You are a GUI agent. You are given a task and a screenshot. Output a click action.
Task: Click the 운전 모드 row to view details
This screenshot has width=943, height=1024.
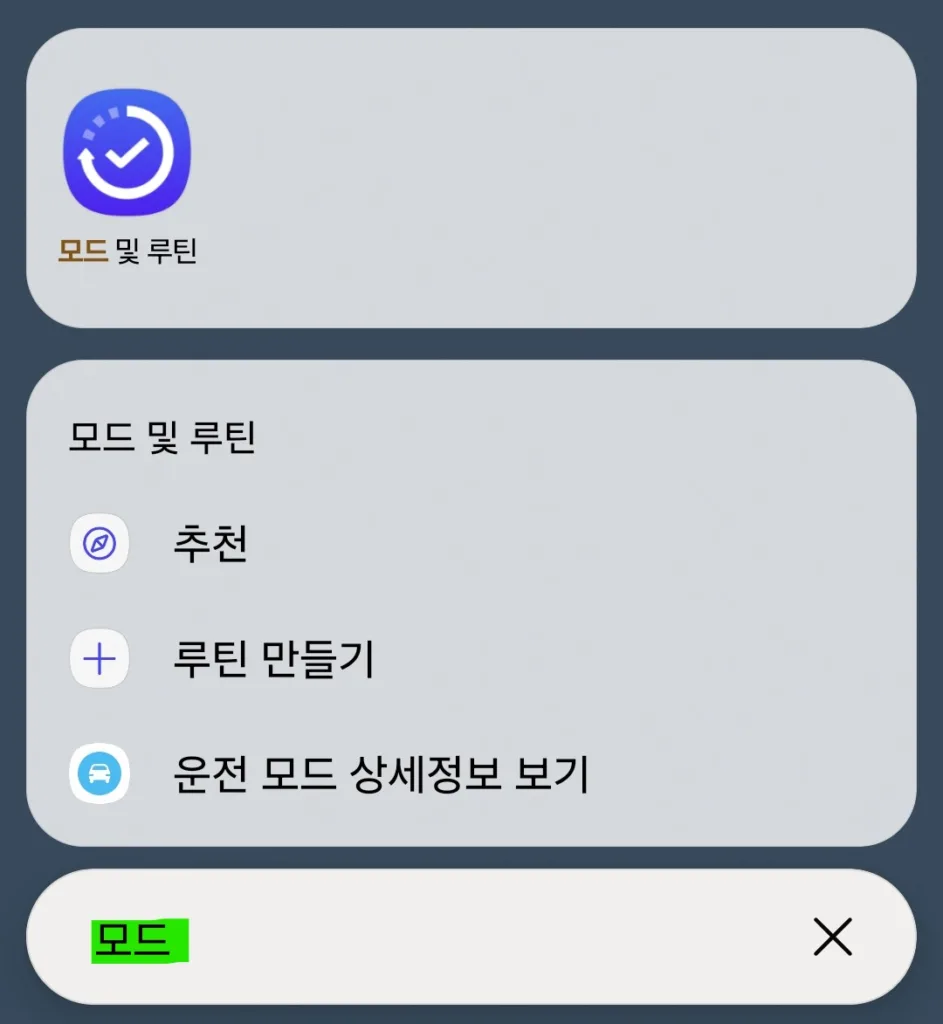point(380,775)
